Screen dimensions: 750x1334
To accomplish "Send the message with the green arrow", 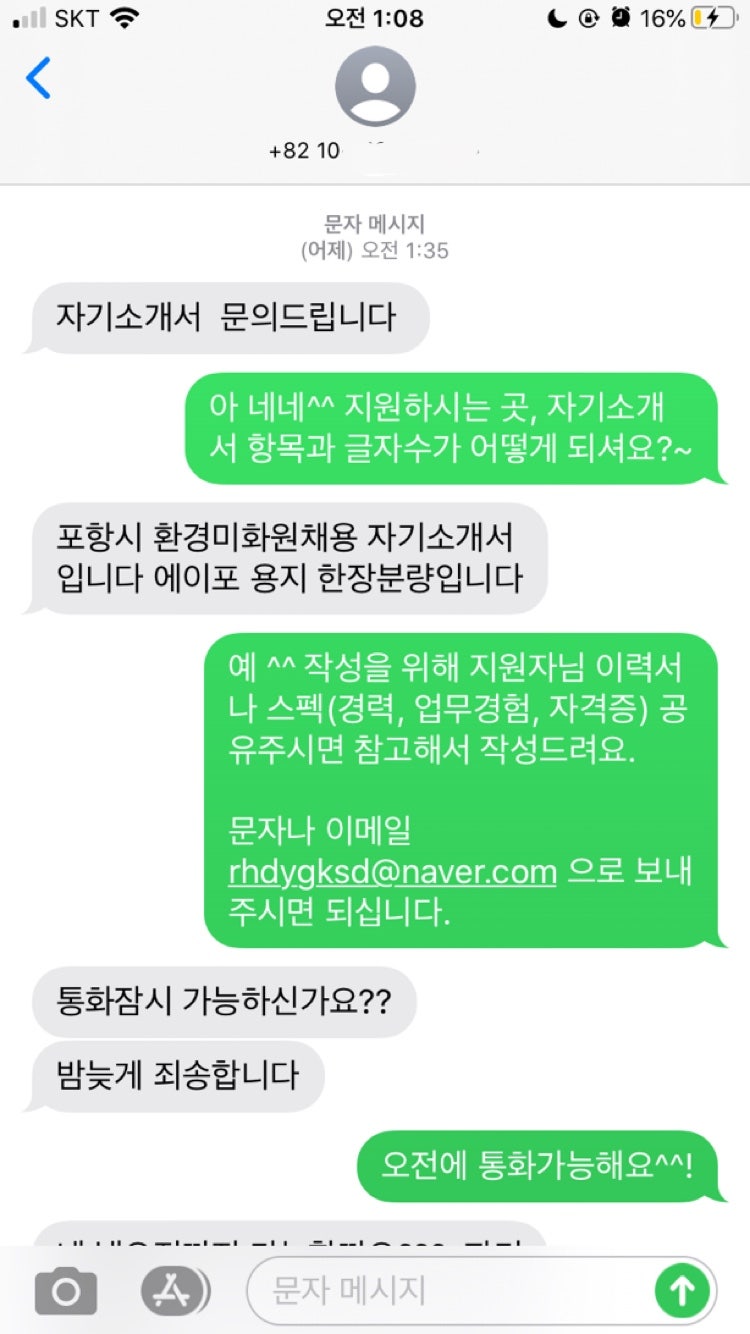I will pyautogui.click(x=683, y=1292).
